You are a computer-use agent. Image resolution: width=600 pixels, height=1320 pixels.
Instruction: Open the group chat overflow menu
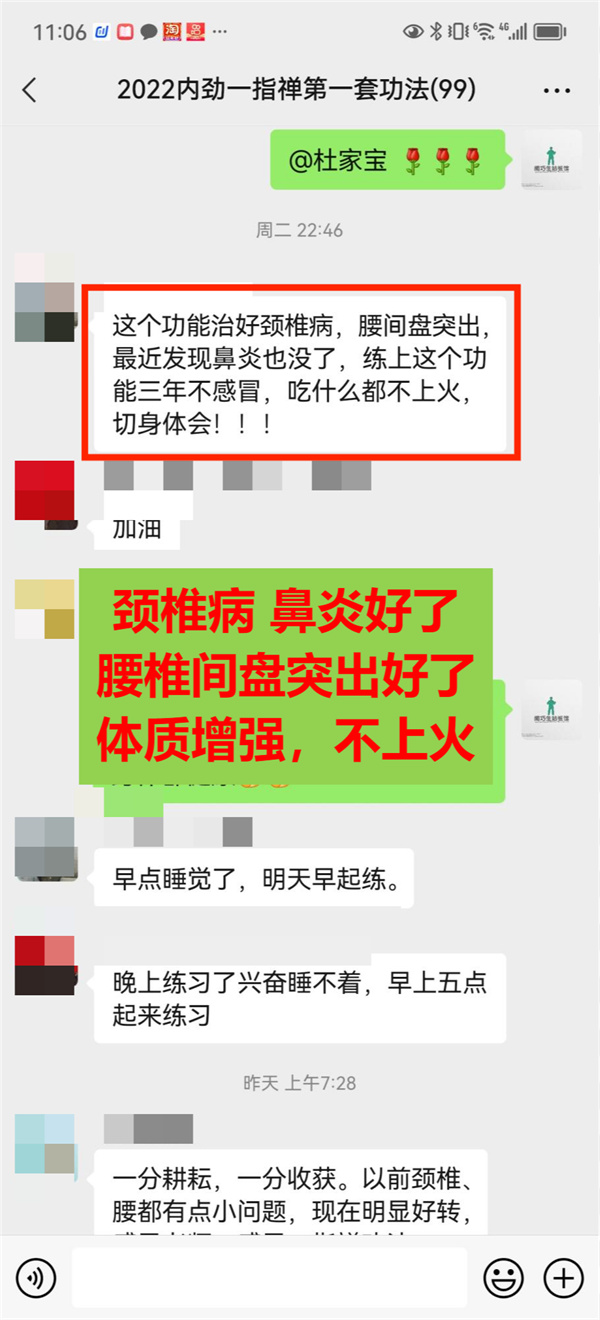[x=556, y=90]
